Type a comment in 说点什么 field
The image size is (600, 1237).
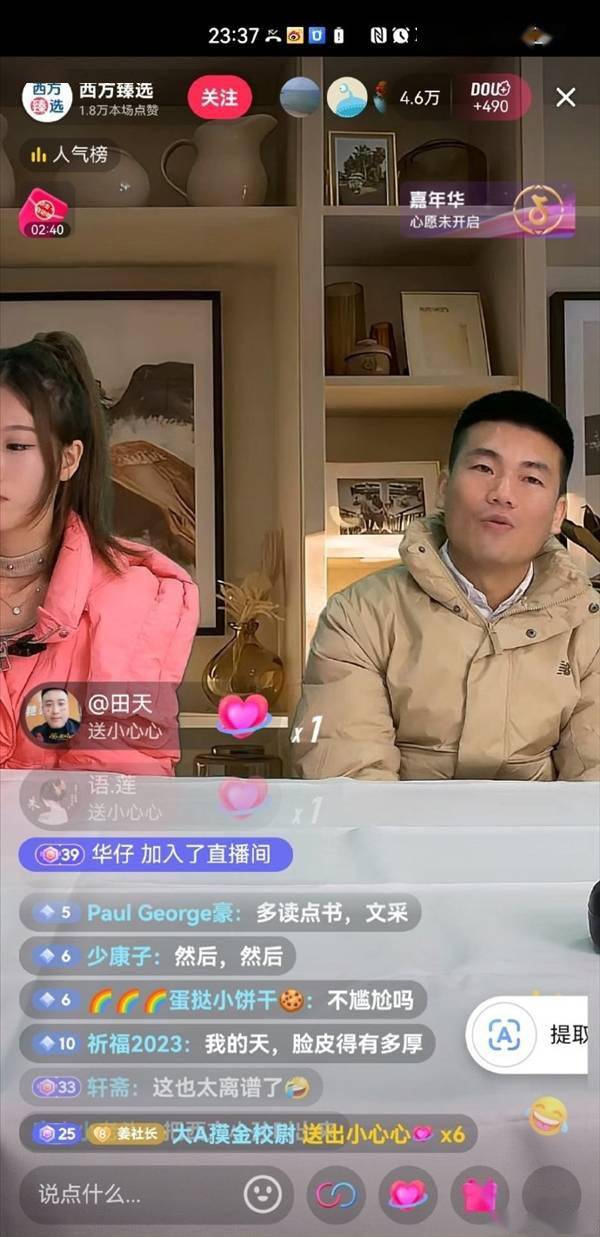[120, 1193]
